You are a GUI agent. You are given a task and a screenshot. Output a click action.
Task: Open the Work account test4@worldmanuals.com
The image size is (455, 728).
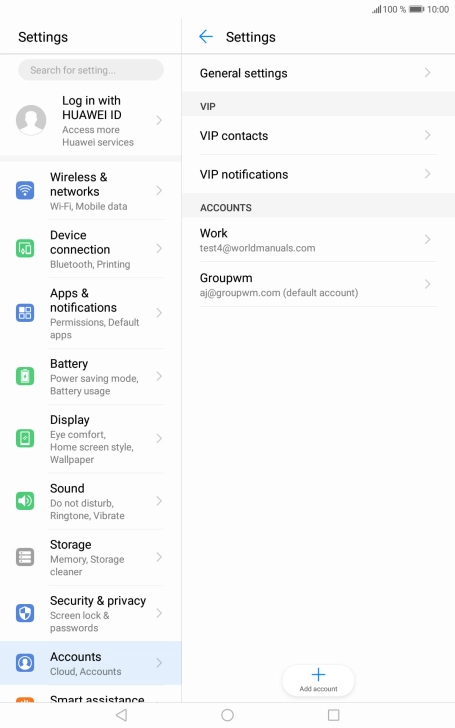[x=318, y=240]
